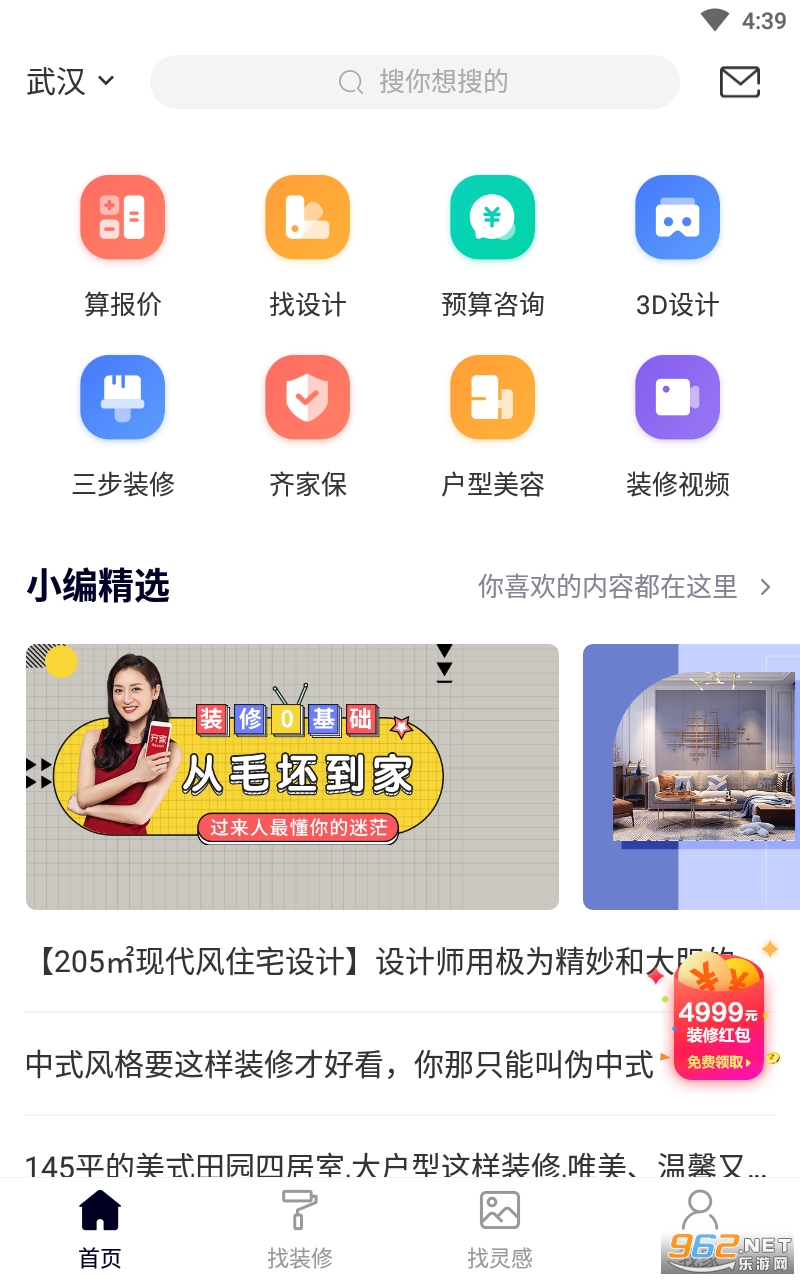The height and width of the screenshot is (1280, 800).
Task: Switch to the 找装修 tab
Action: (x=299, y=1228)
